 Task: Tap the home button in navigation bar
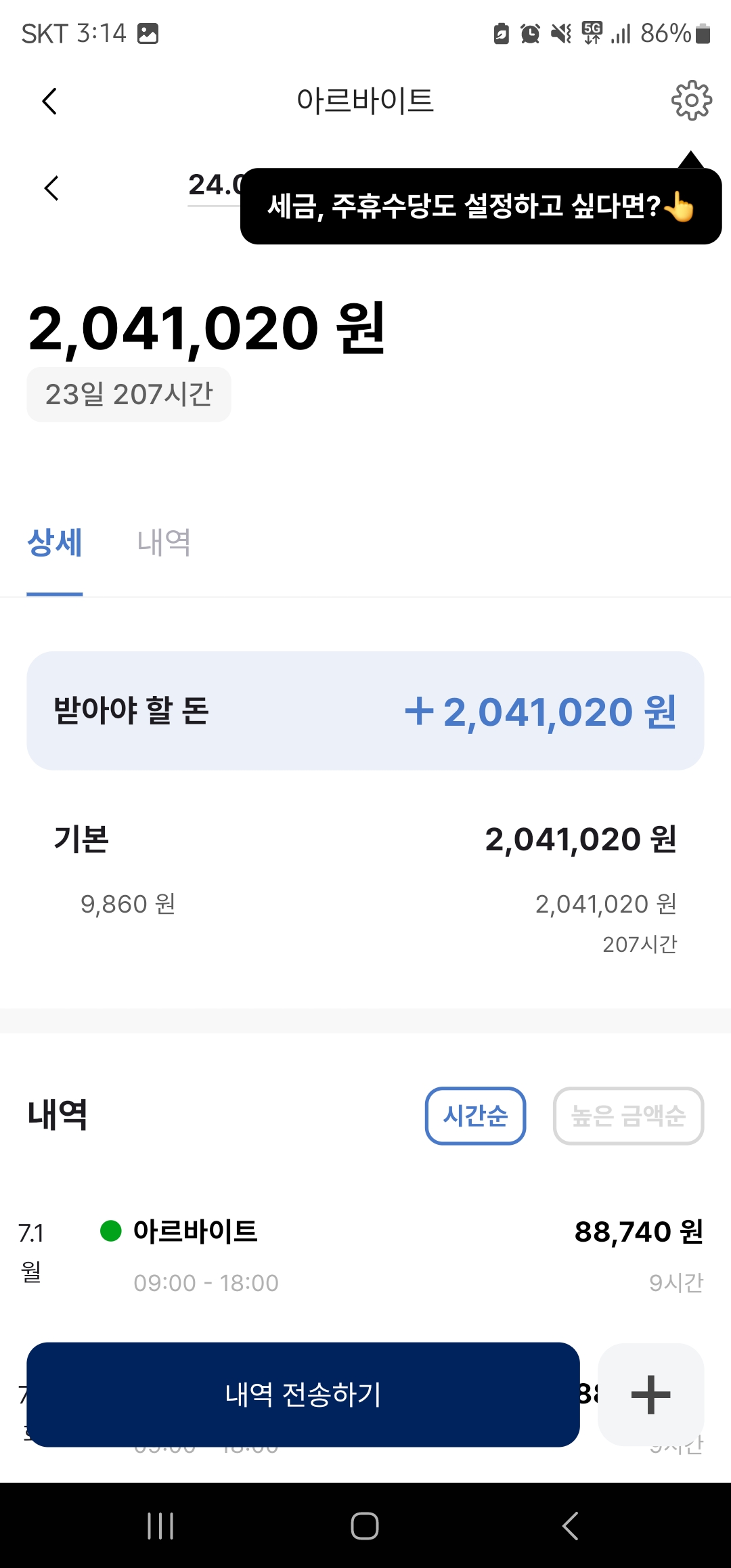coord(365,1525)
